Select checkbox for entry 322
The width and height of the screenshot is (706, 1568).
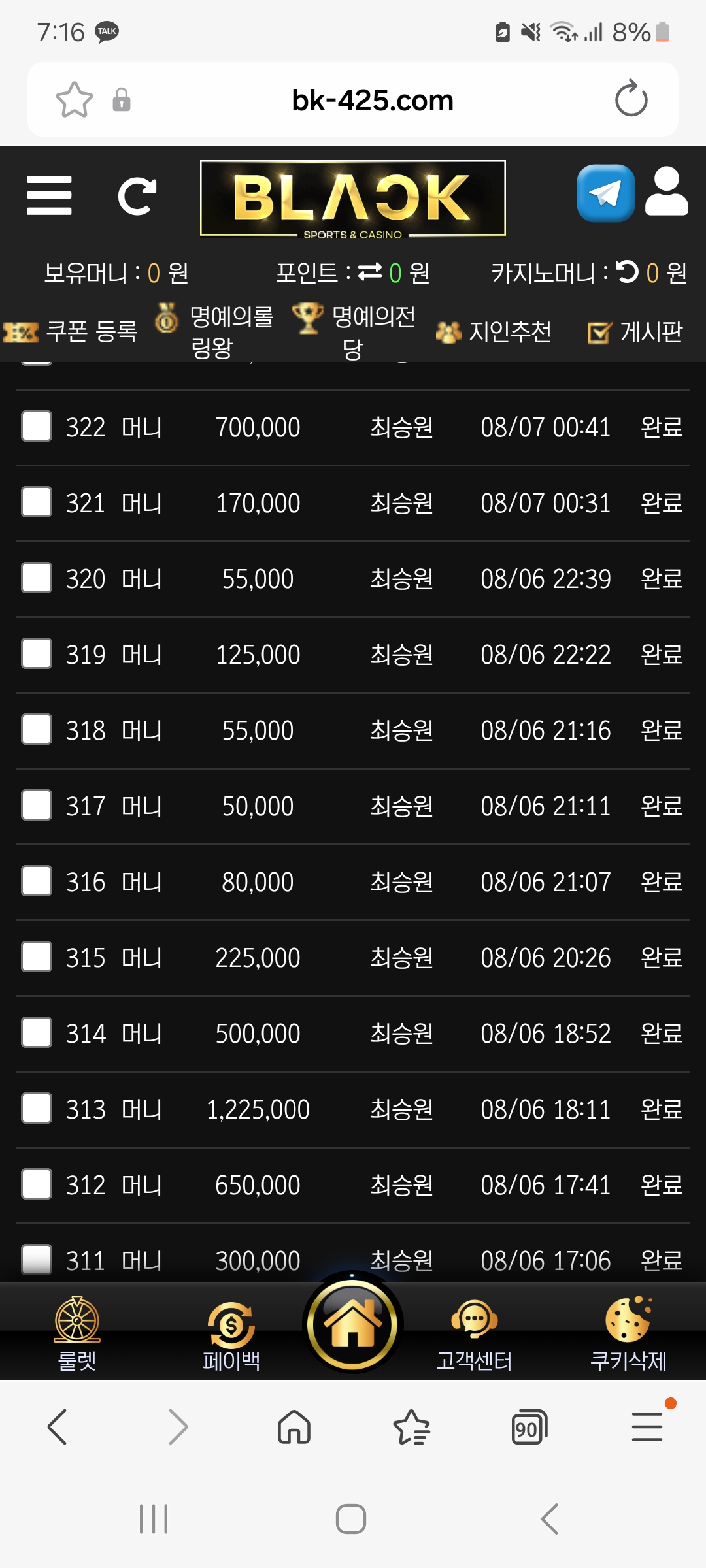coord(37,427)
